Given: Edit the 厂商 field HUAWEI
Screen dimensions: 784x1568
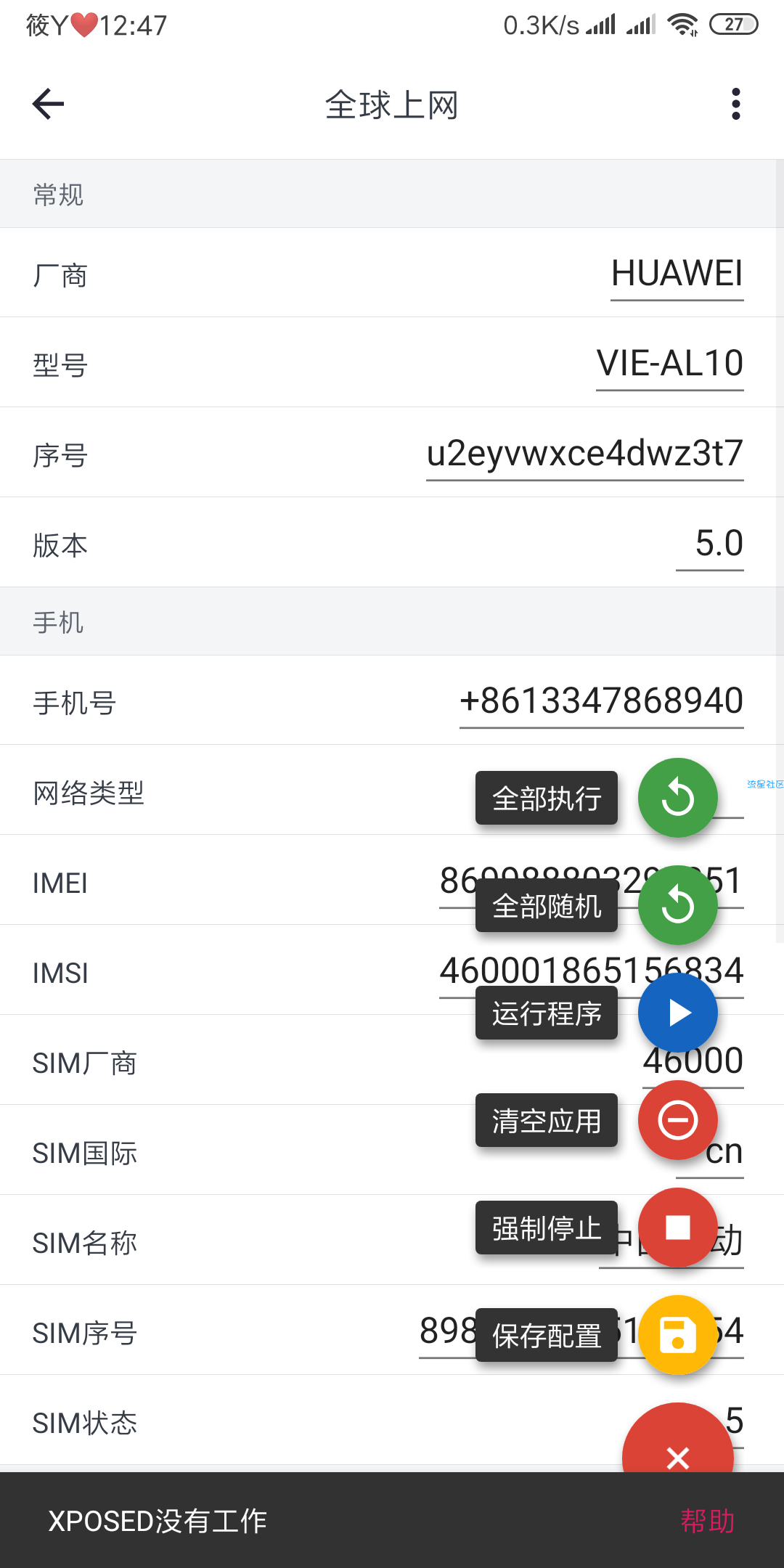Looking at the screenshot, I should coord(677,274).
